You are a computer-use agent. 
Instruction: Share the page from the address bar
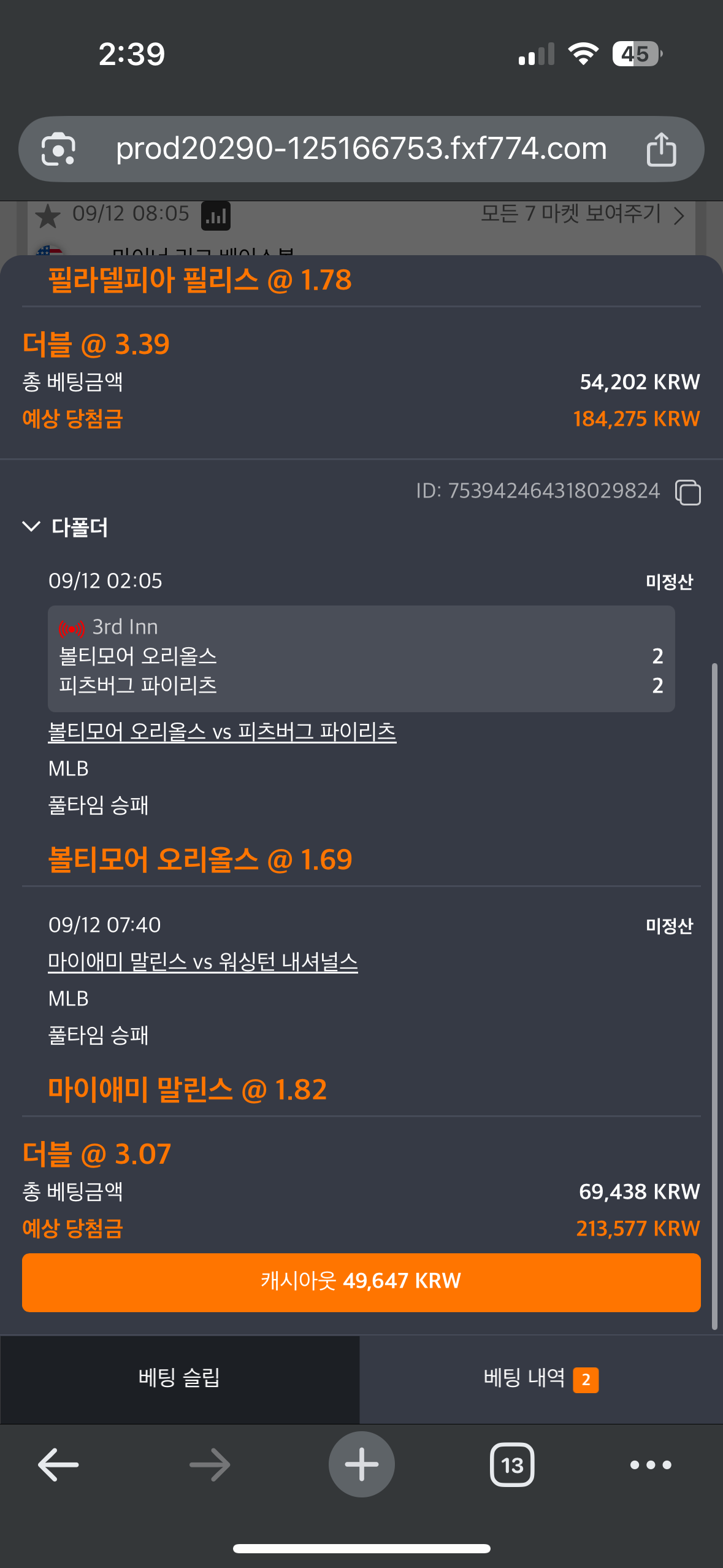[x=661, y=149]
